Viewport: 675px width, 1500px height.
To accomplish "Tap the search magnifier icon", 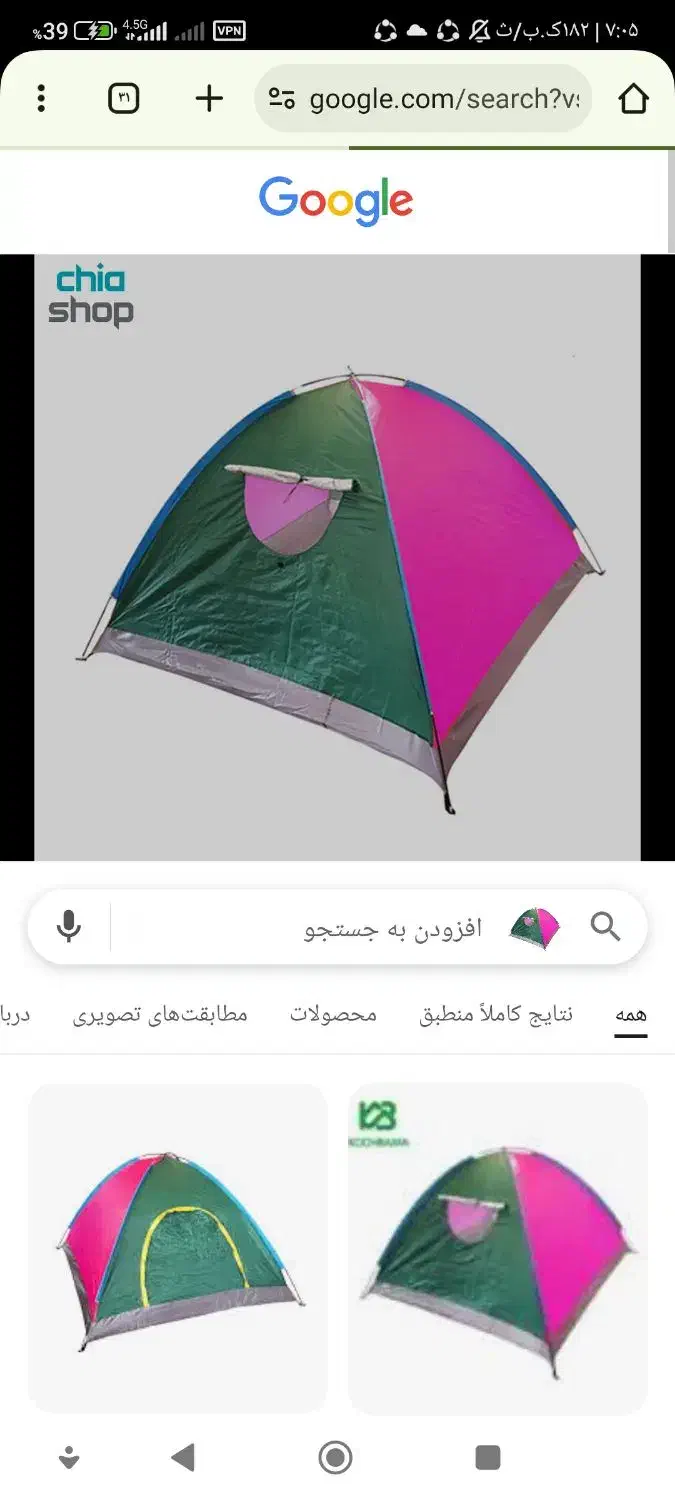I will [x=605, y=927].
